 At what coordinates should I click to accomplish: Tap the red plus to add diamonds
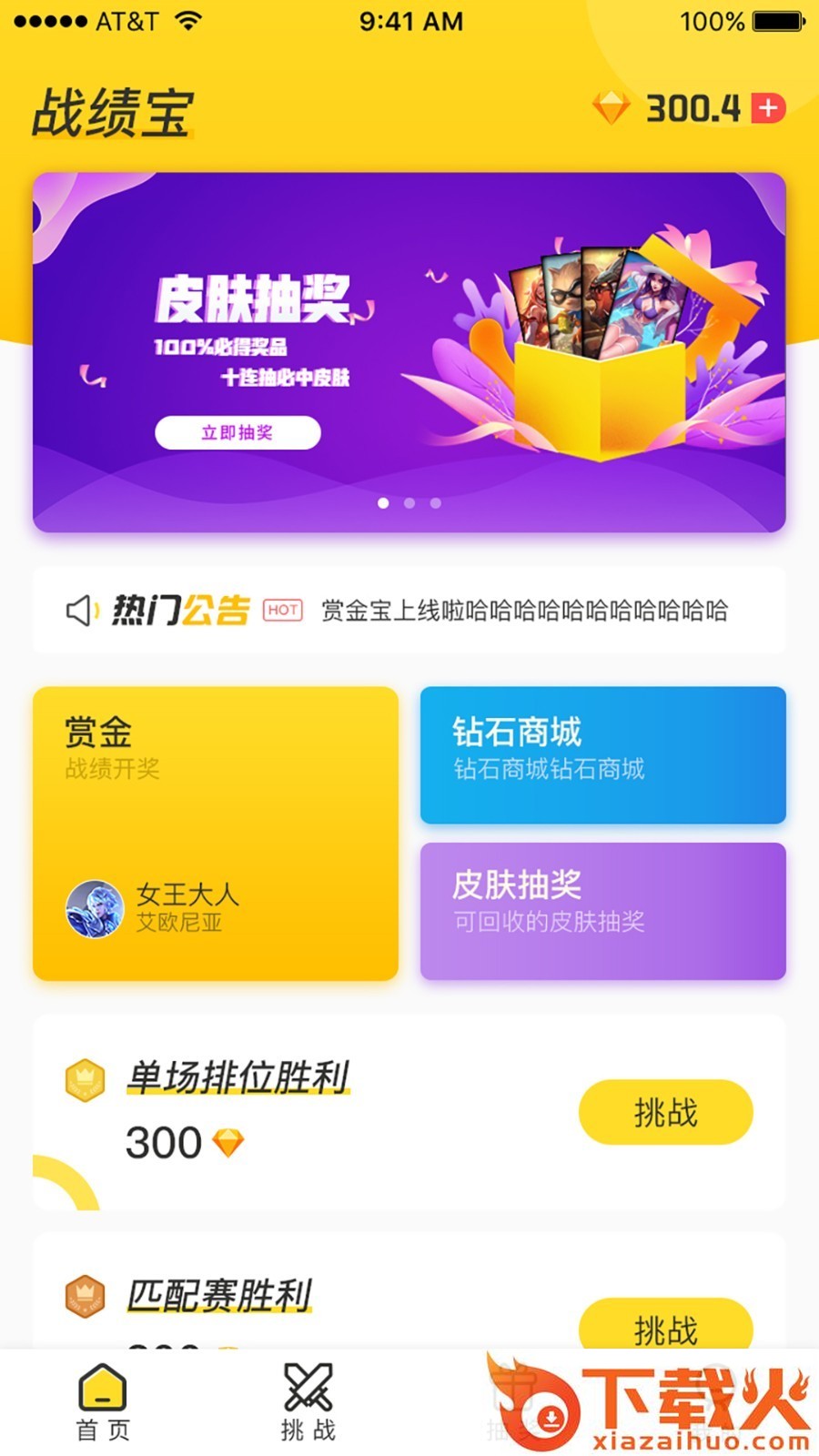pos(769,108)
